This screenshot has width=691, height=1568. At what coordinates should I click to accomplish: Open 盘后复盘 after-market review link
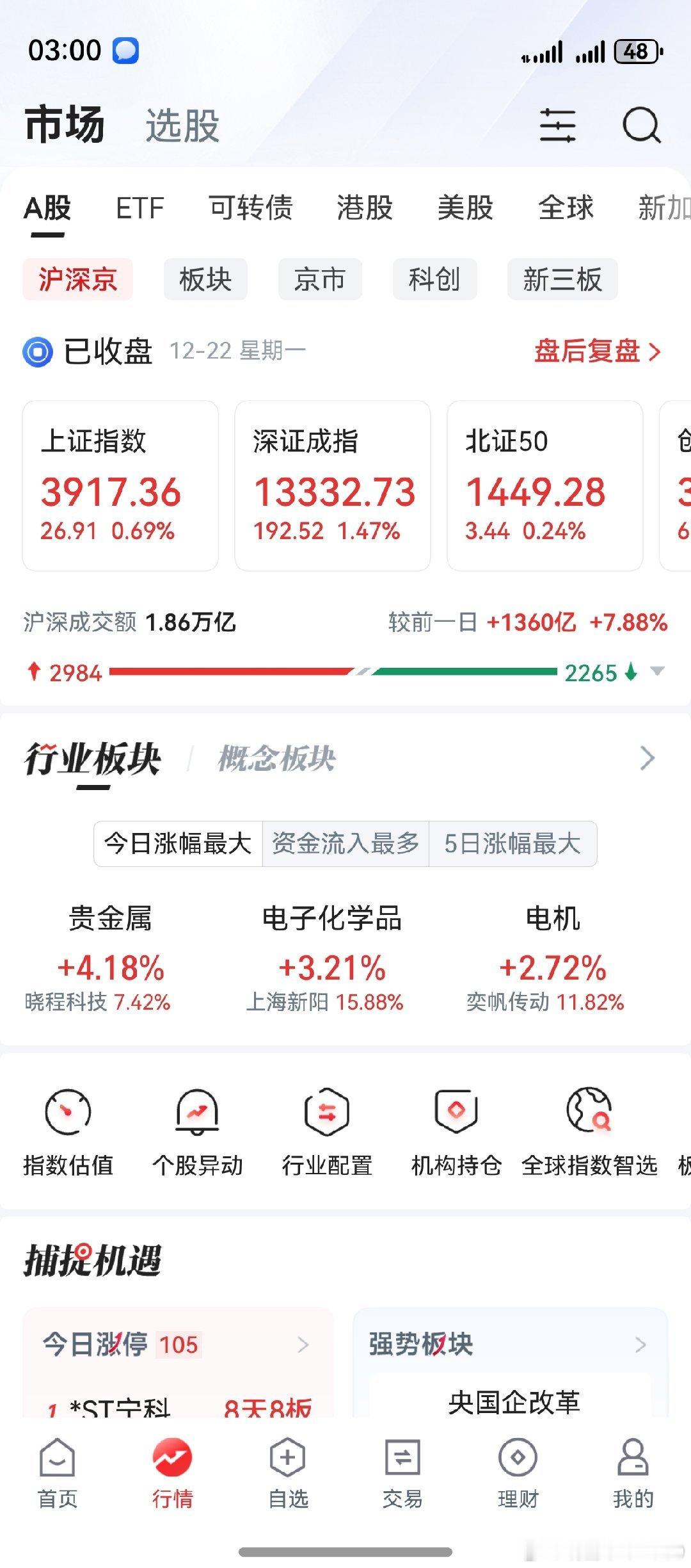594,350
